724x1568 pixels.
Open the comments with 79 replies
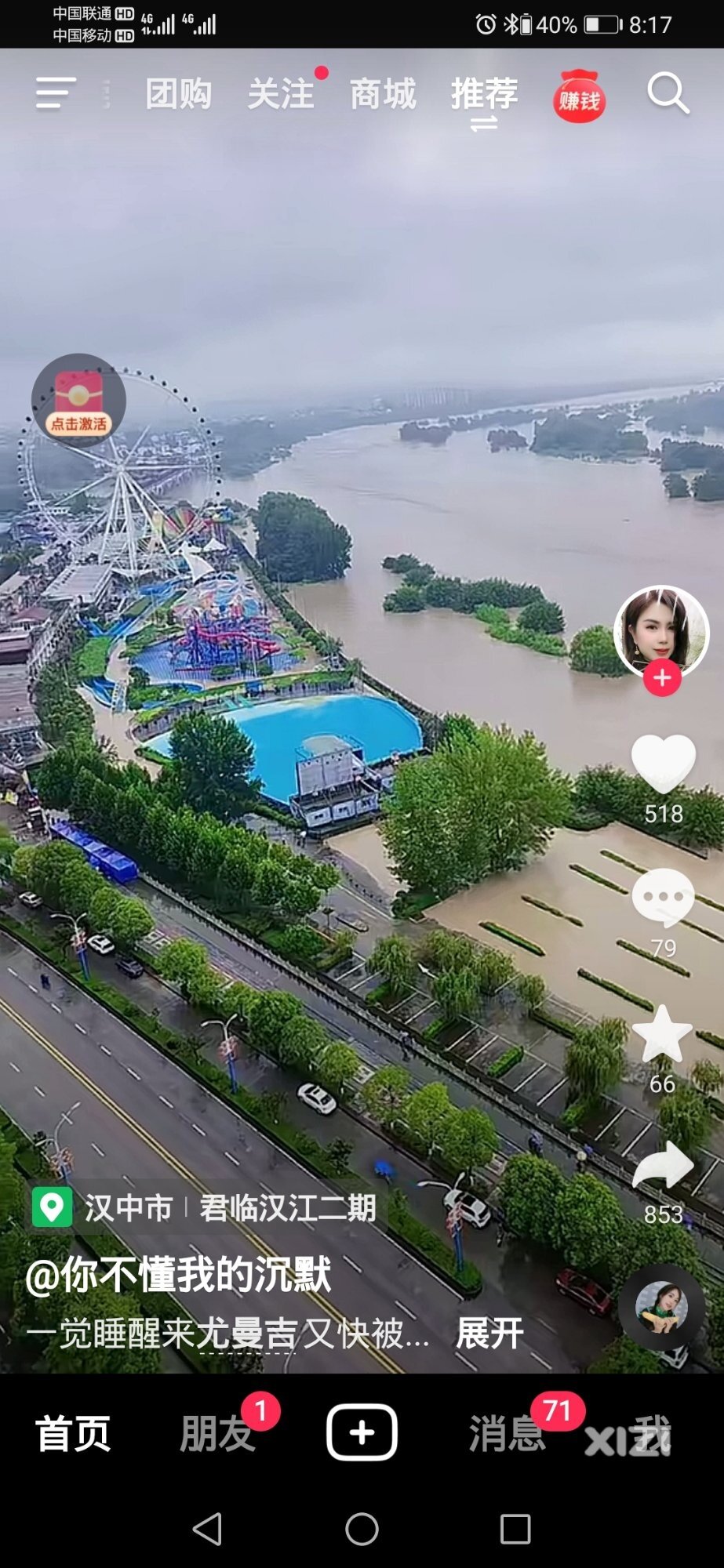tap(663, 898)
